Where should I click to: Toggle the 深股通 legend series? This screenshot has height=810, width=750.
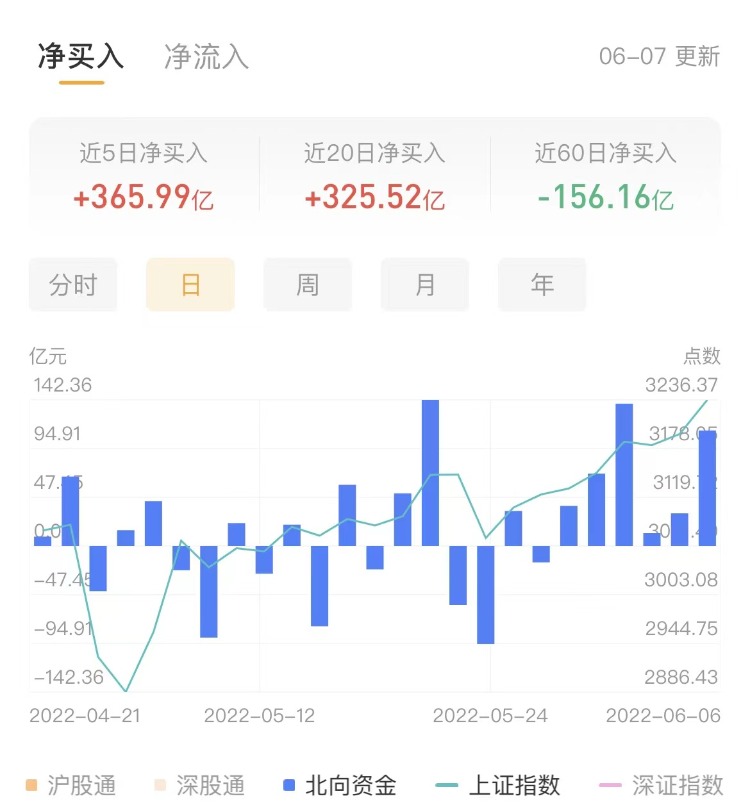(198, 785)
